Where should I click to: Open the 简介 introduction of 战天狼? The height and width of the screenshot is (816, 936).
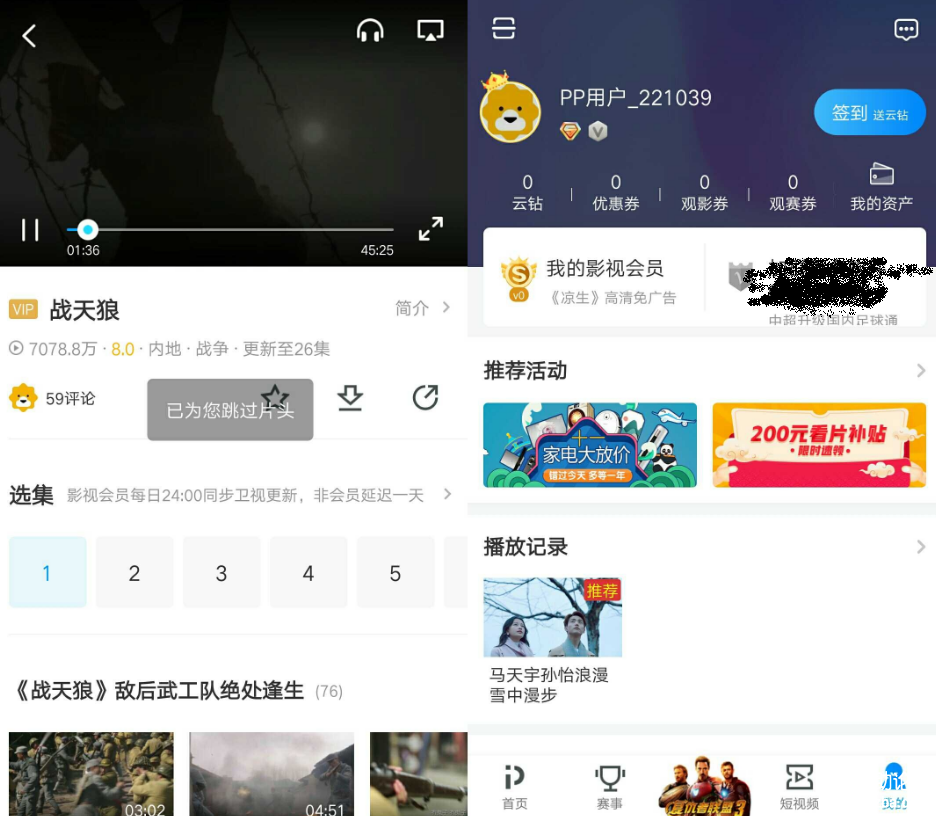[x=422, y=308]
